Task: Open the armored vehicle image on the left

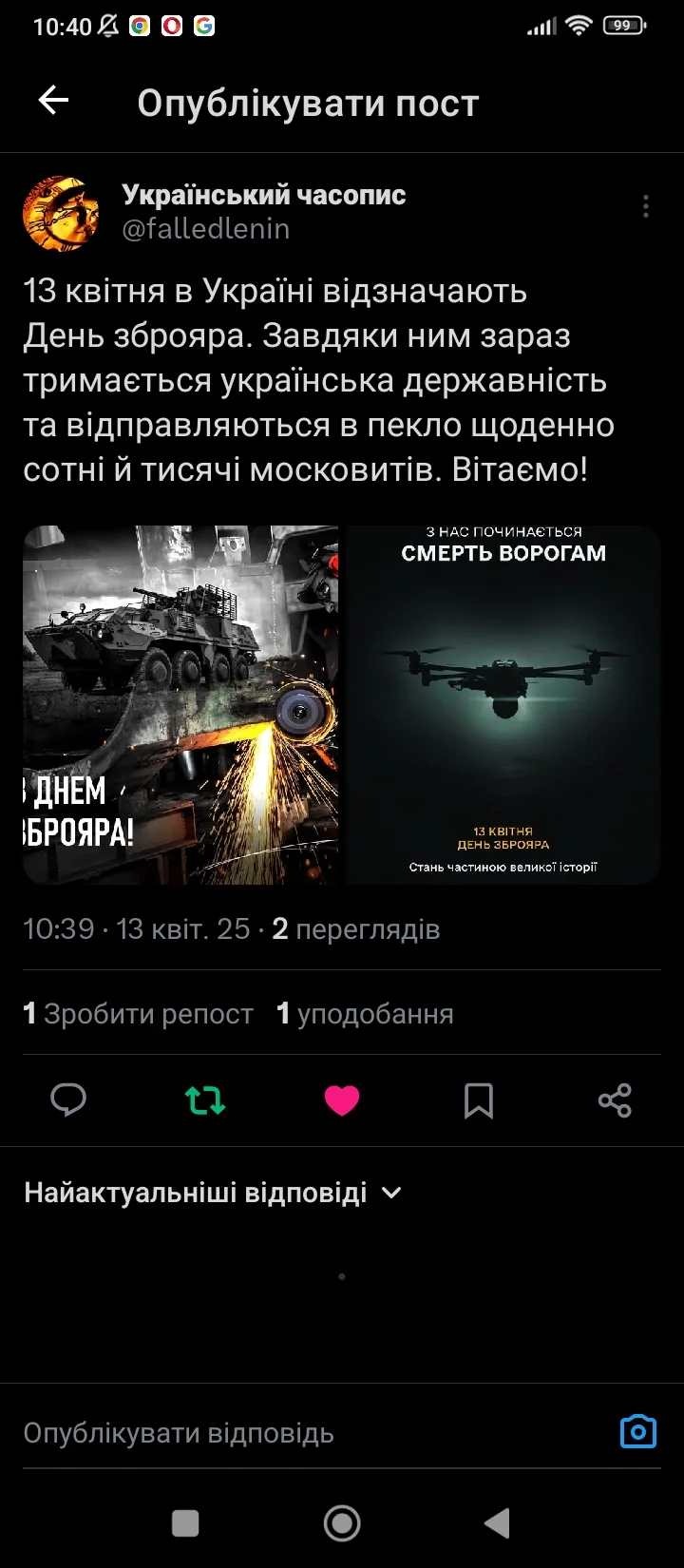Action: [x=180, y=704]
